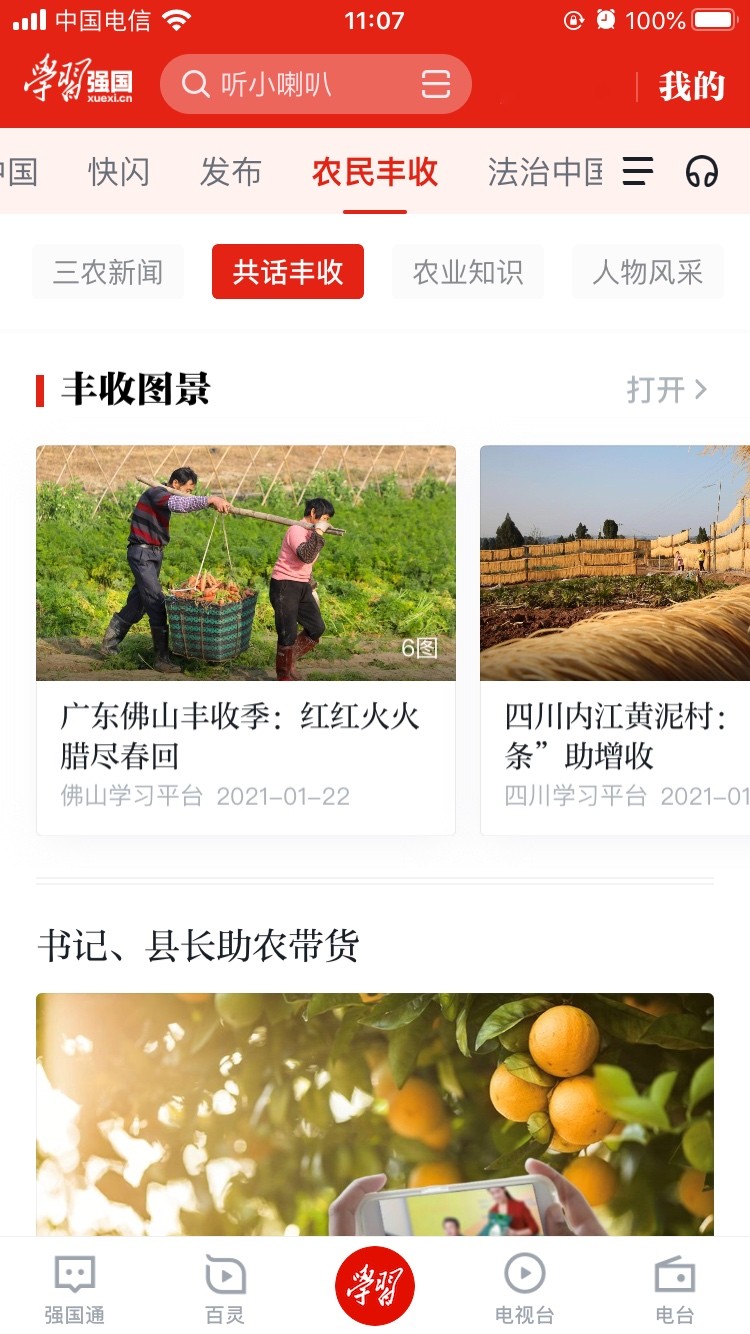This screenshot has width=750, height=1334.
Task: Go to 强国通 in bottom navigation
Action: (74, 1289)
